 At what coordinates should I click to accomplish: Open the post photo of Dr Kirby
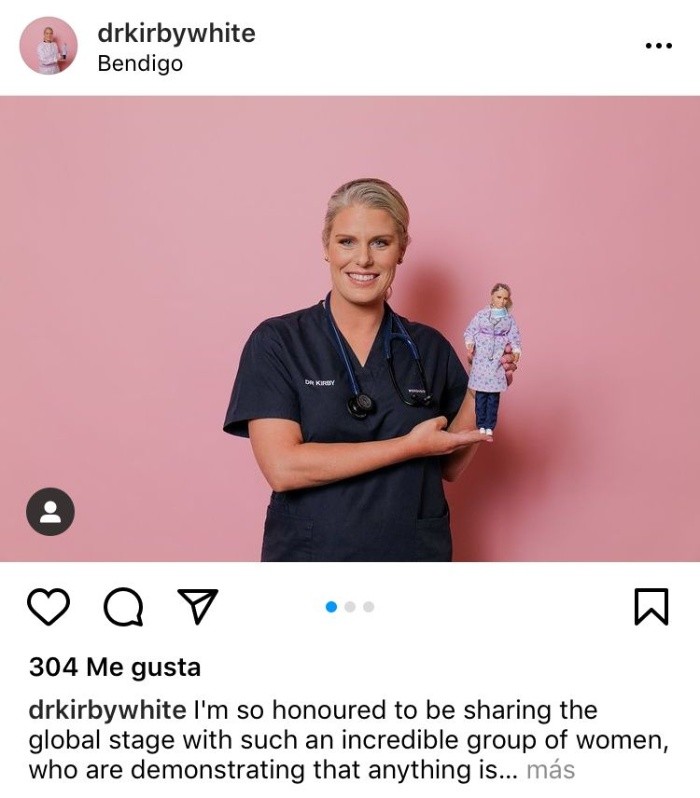350,330
